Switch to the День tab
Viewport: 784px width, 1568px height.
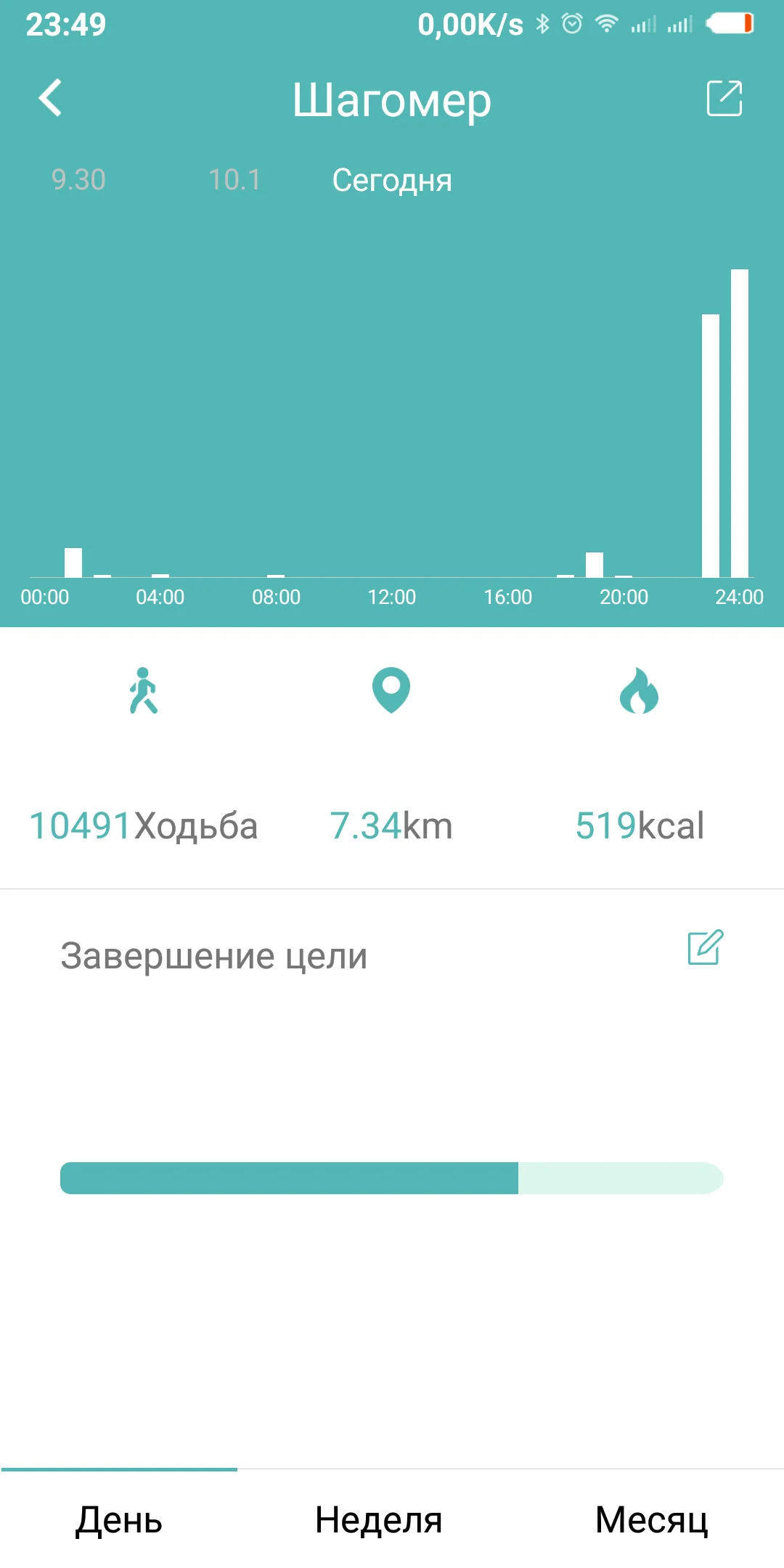[119, 1519]
